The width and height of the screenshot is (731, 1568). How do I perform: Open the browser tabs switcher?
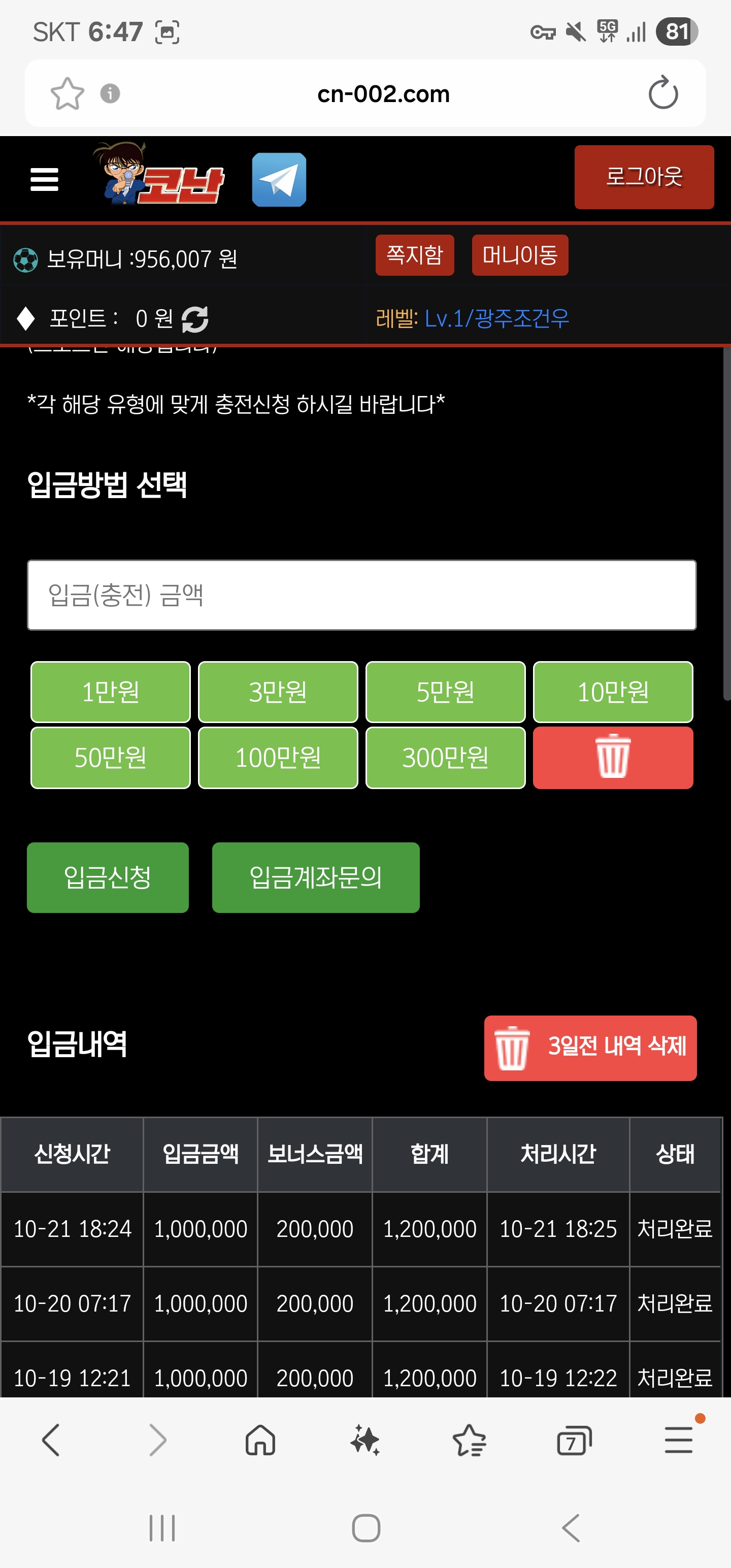pos(574,1440)
